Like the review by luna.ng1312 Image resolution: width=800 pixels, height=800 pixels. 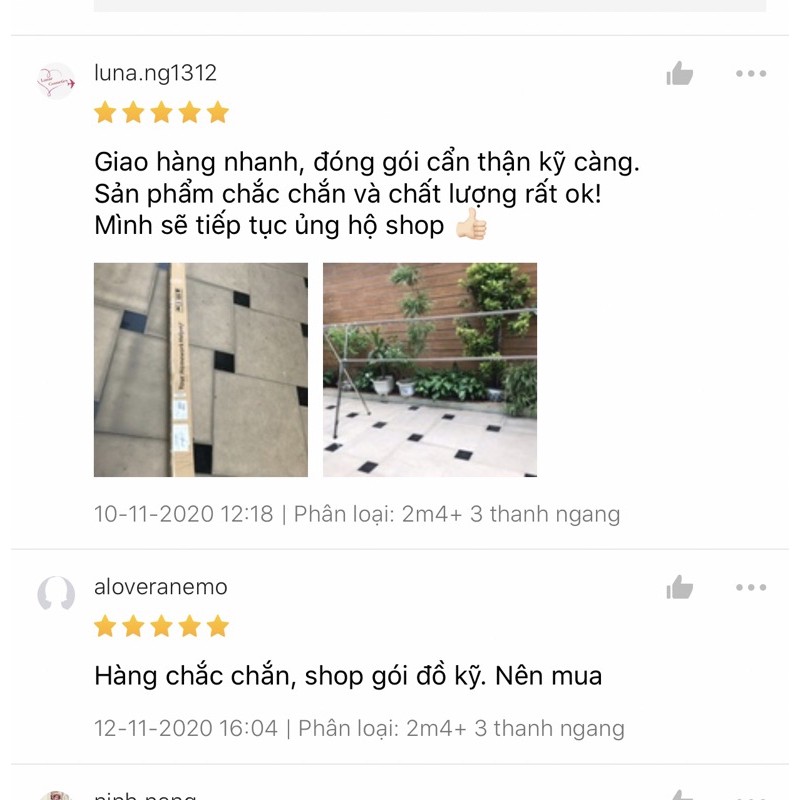pyautogui.click(x=680, y=73)
